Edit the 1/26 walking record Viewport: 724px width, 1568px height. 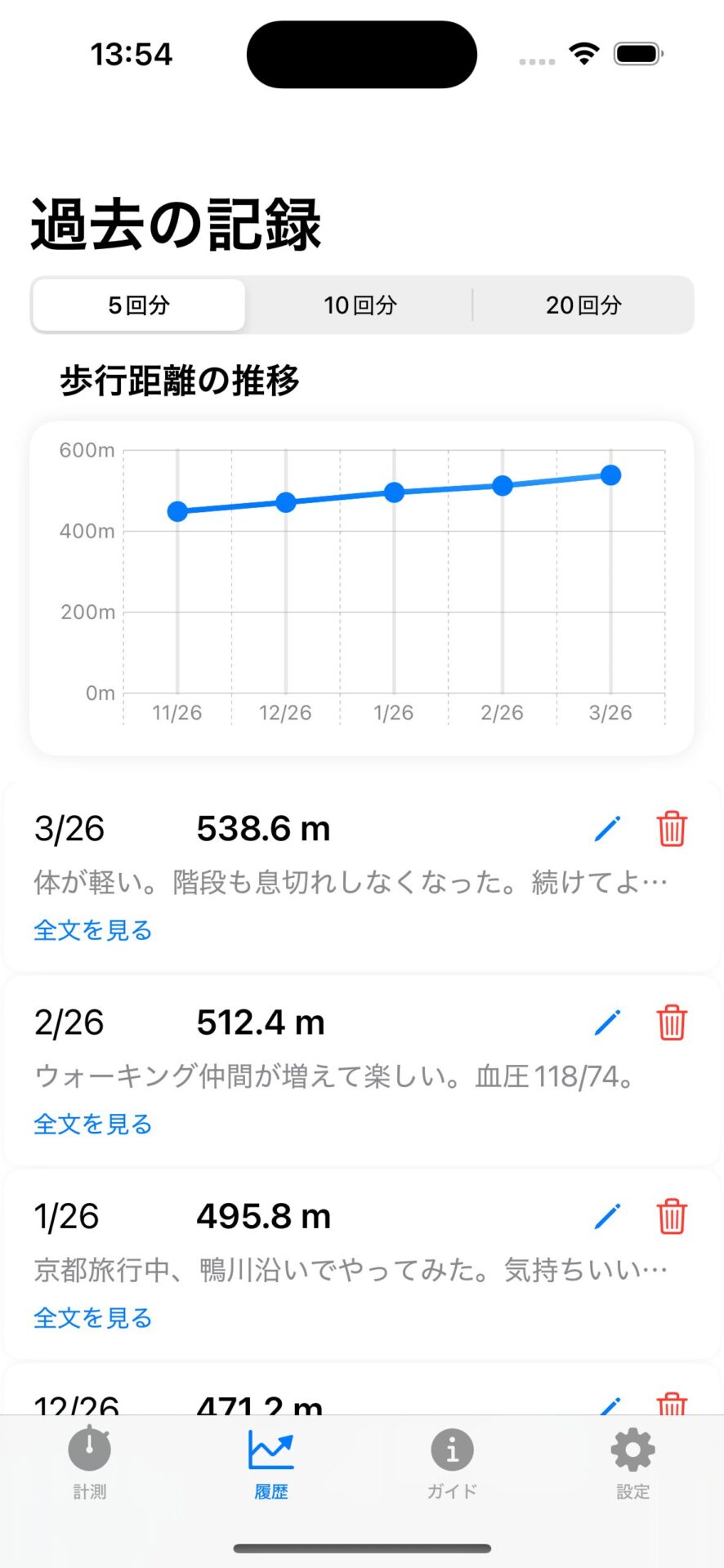[x=607, y=1215]
